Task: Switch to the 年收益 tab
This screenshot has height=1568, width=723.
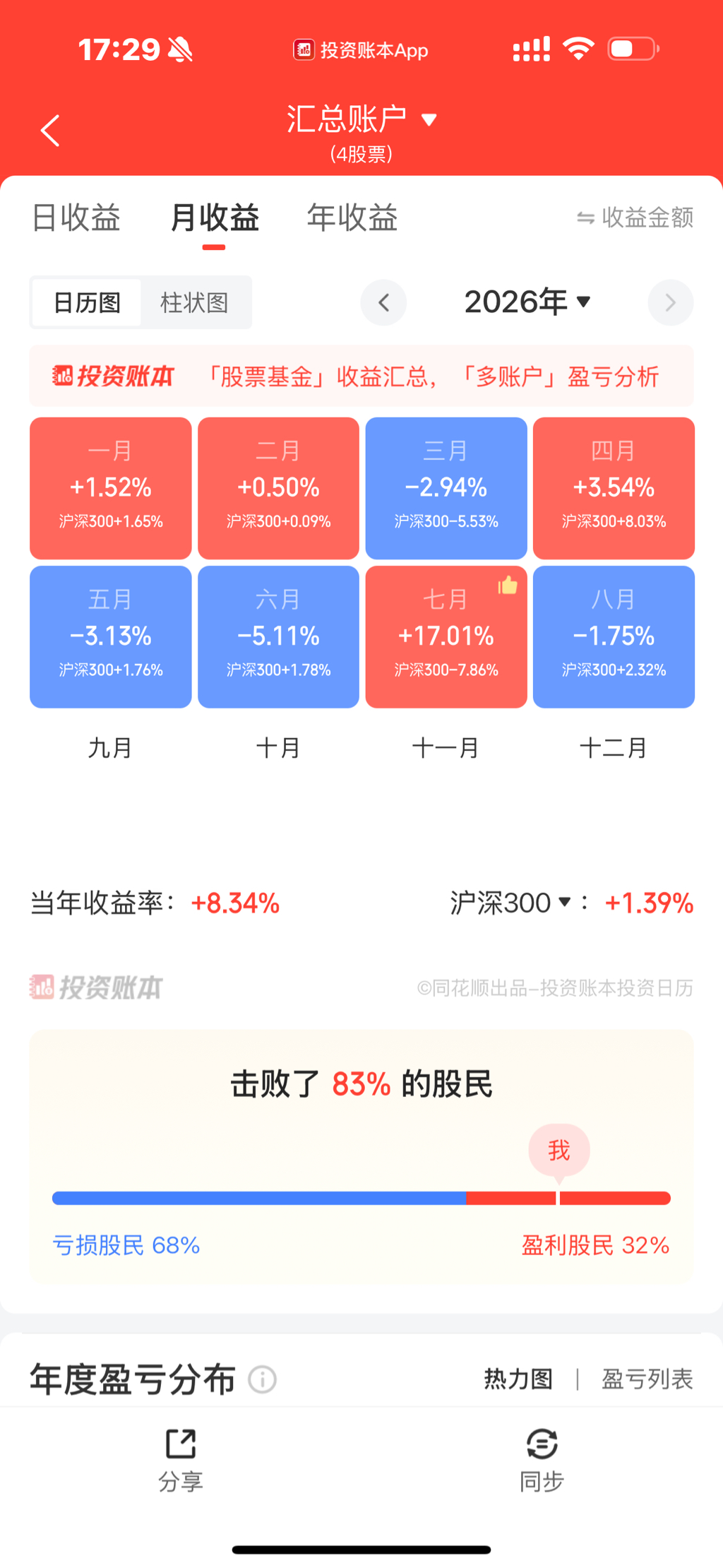Action: (352, 218)
